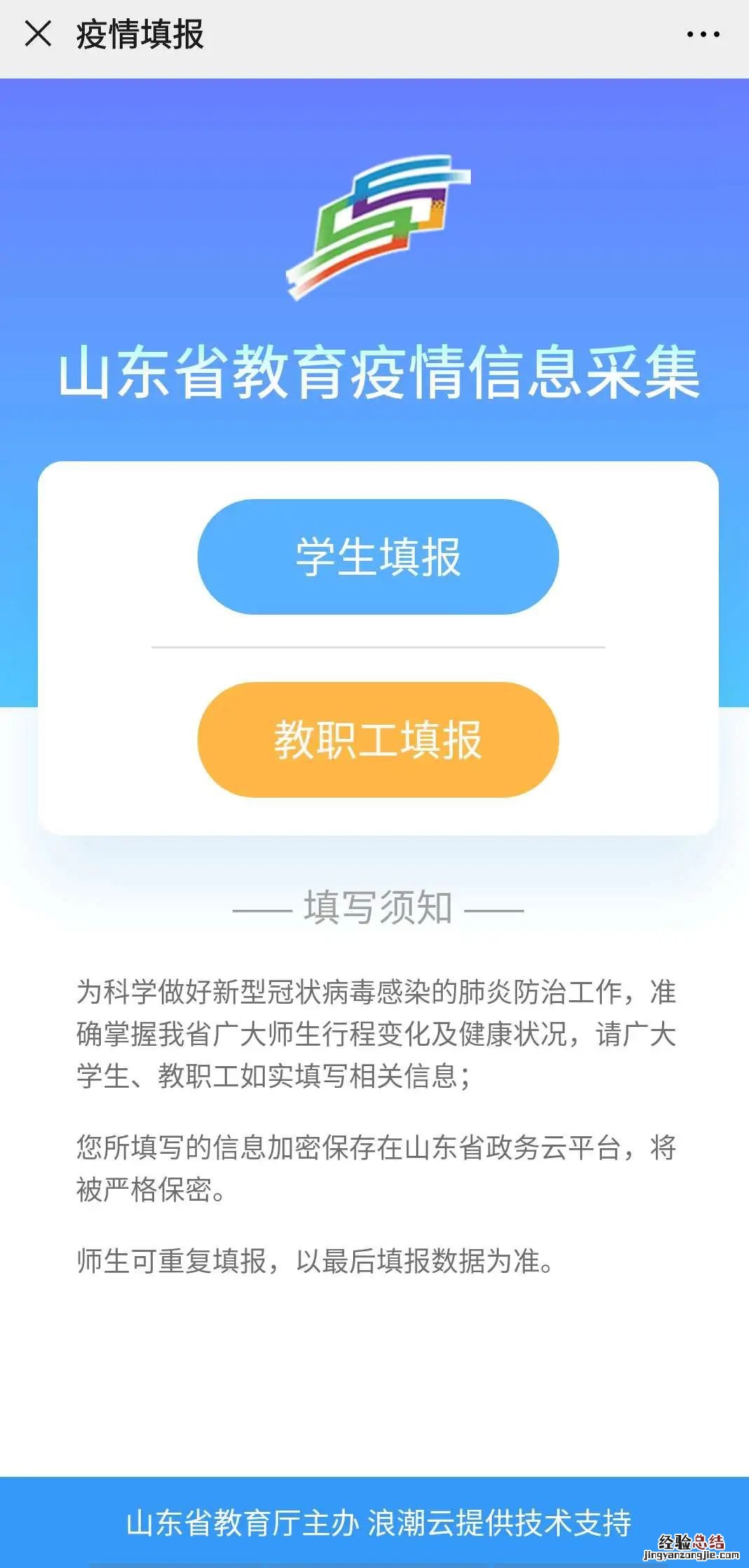The width and height of the screenshot is (749, 1568).
Task: Choose the 教职工填报 button
Action: 378,739
